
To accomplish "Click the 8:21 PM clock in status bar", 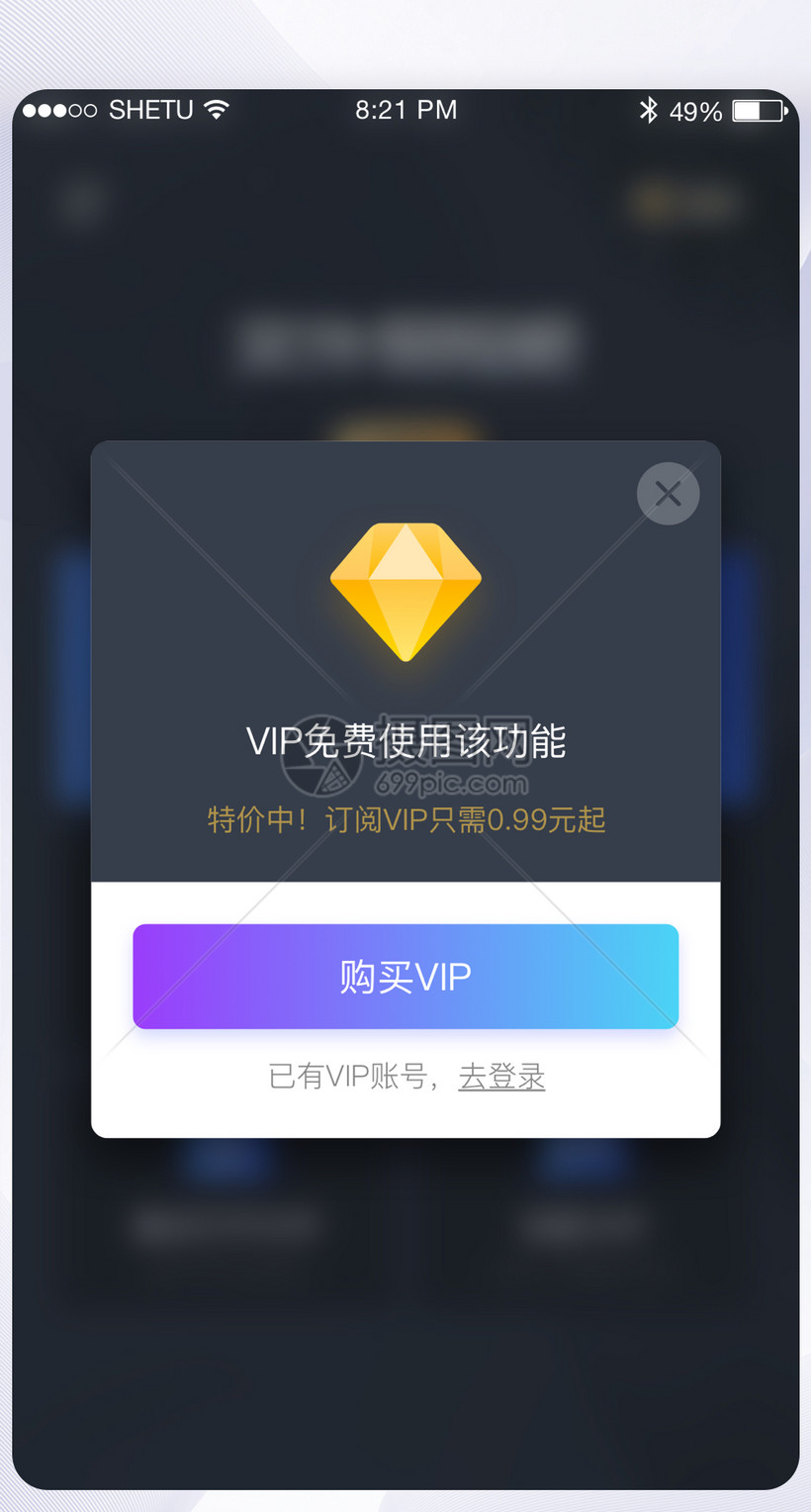I will (405, 110).
